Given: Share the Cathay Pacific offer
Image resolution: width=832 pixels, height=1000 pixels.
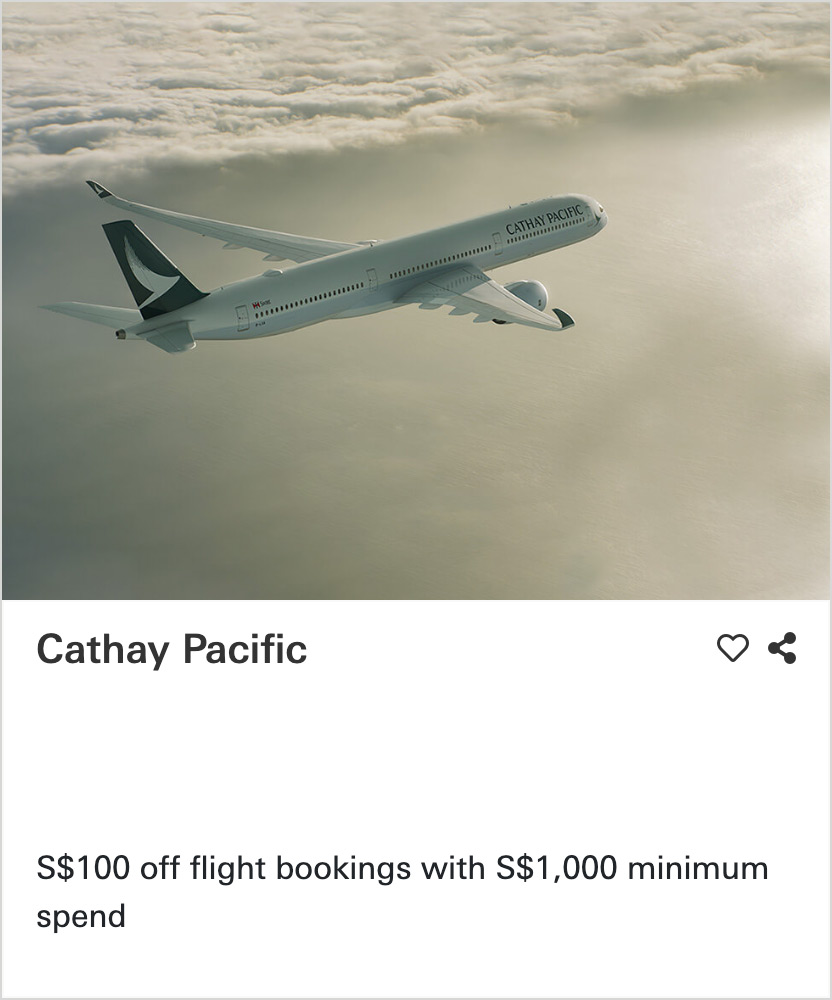Looking at the screenshot, I should pyautogui.click(x=782, y=649).
